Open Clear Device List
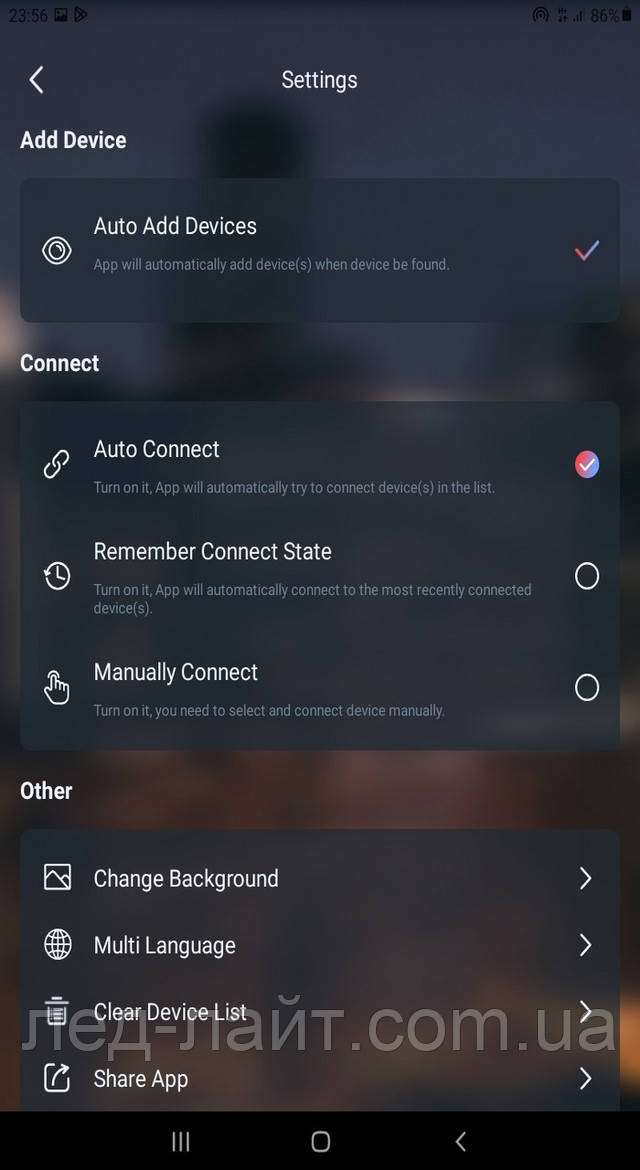The image size is (640, 1170). click(x=320, y=1012)
